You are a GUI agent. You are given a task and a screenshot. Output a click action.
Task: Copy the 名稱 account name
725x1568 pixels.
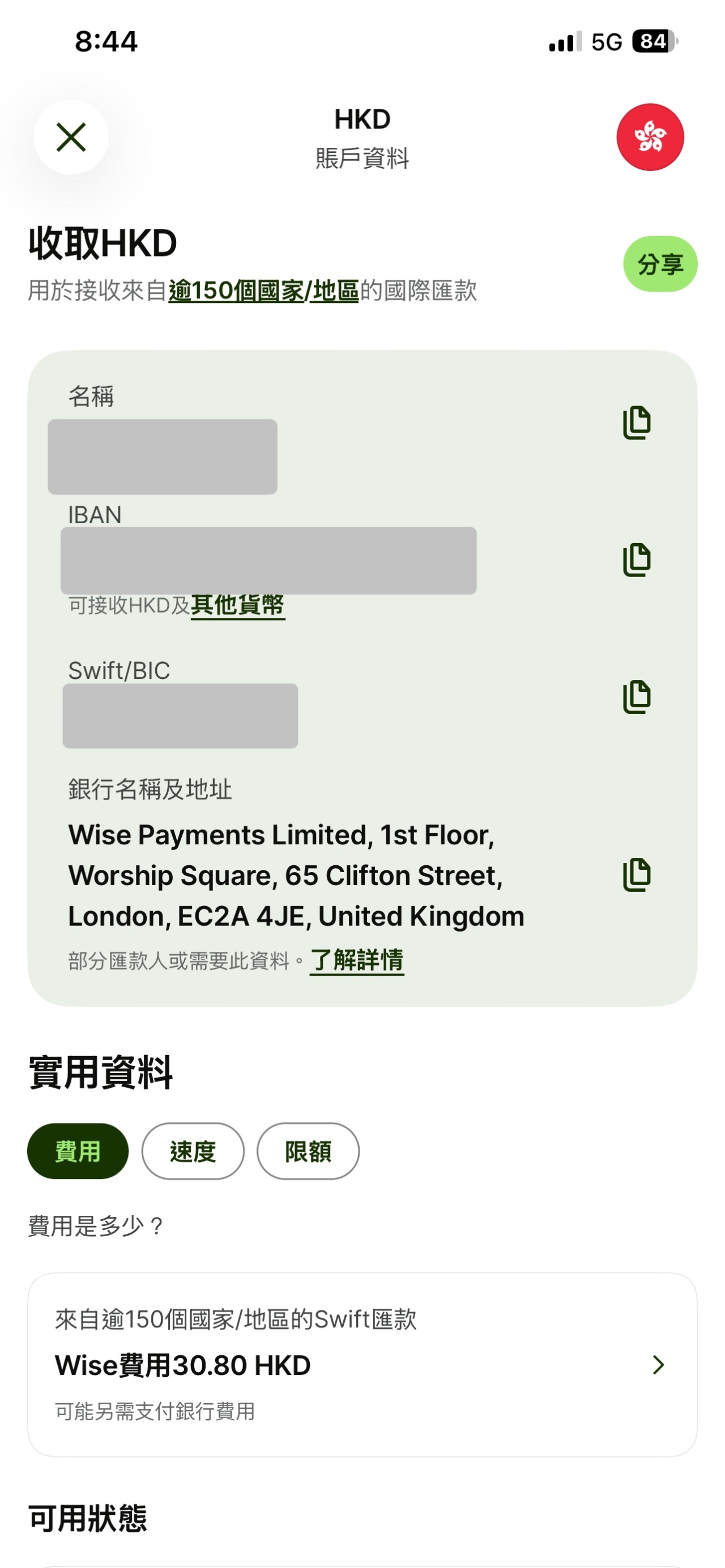coord(637,422)
